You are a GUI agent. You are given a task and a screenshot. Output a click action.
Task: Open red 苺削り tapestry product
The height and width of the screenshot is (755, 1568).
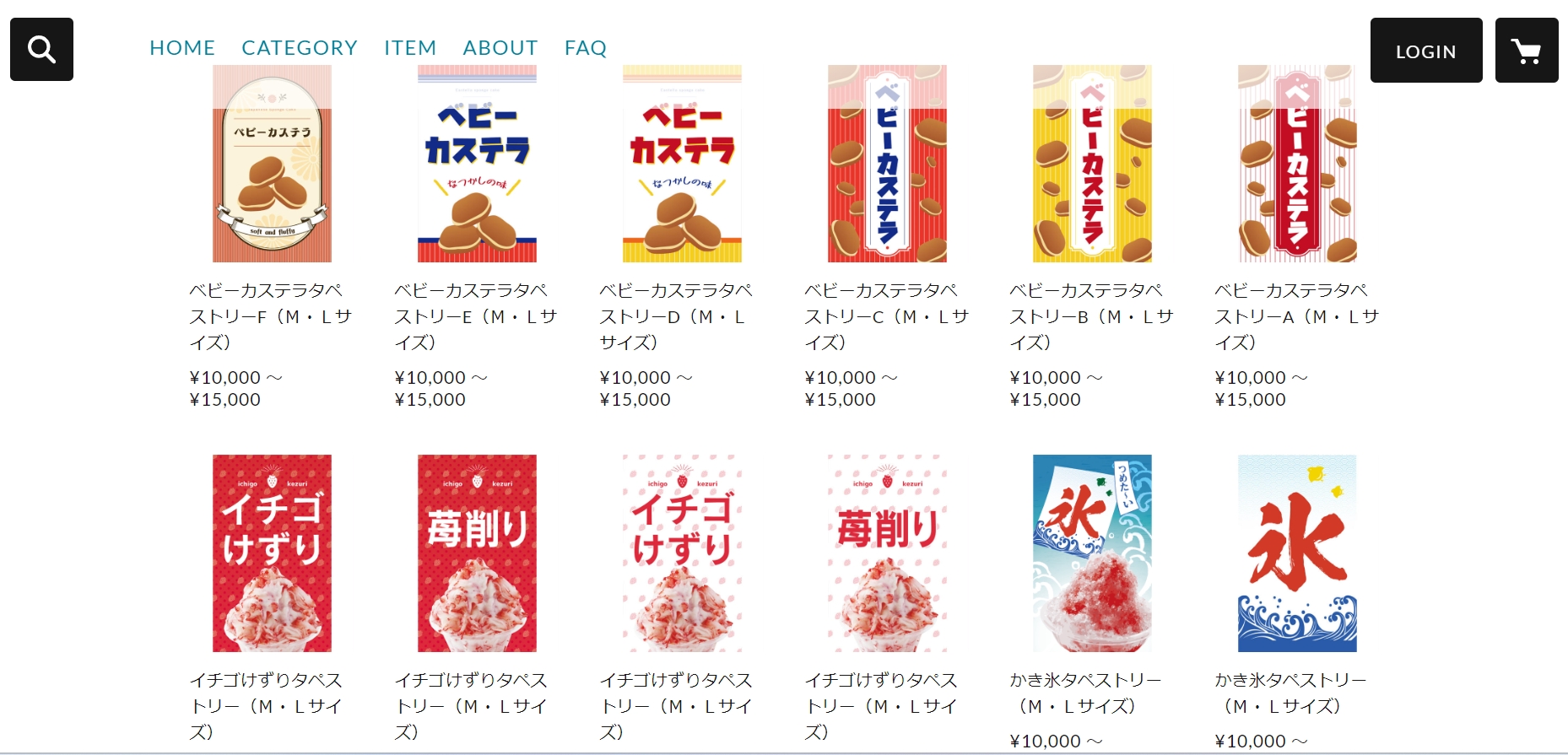tap(477, 553)
